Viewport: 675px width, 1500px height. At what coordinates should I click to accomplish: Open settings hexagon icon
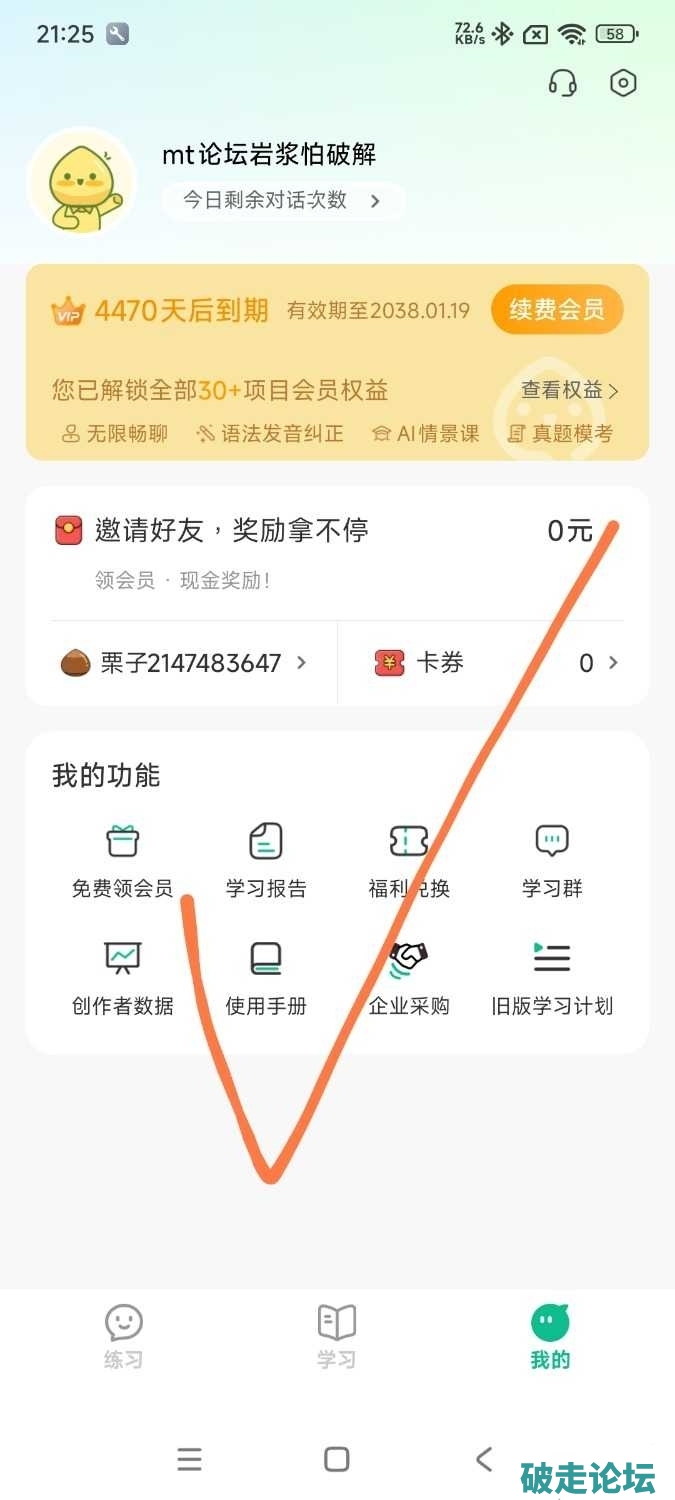(x=623, y=83)
